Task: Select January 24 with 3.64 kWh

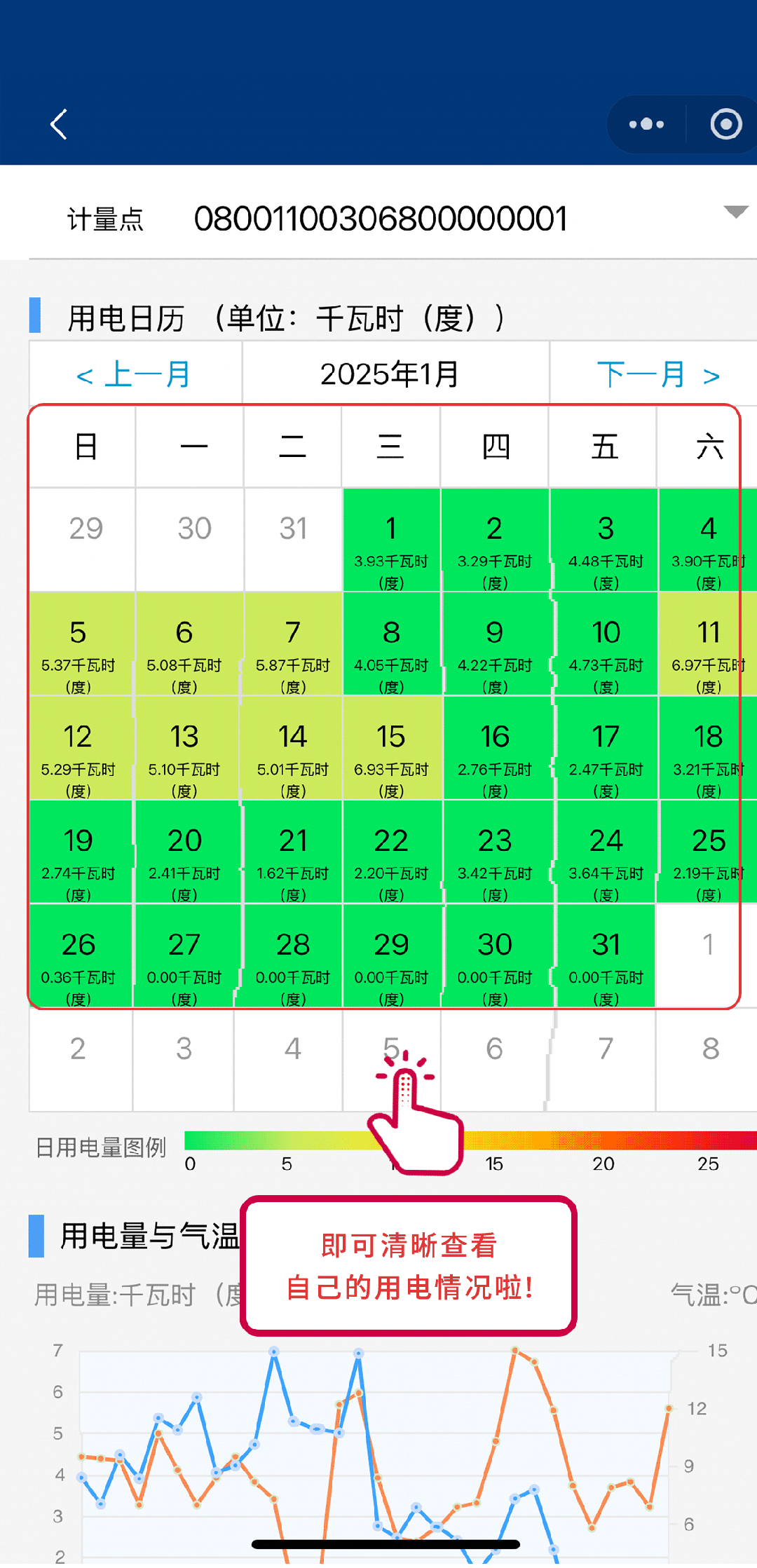Action: pos(606,852)
